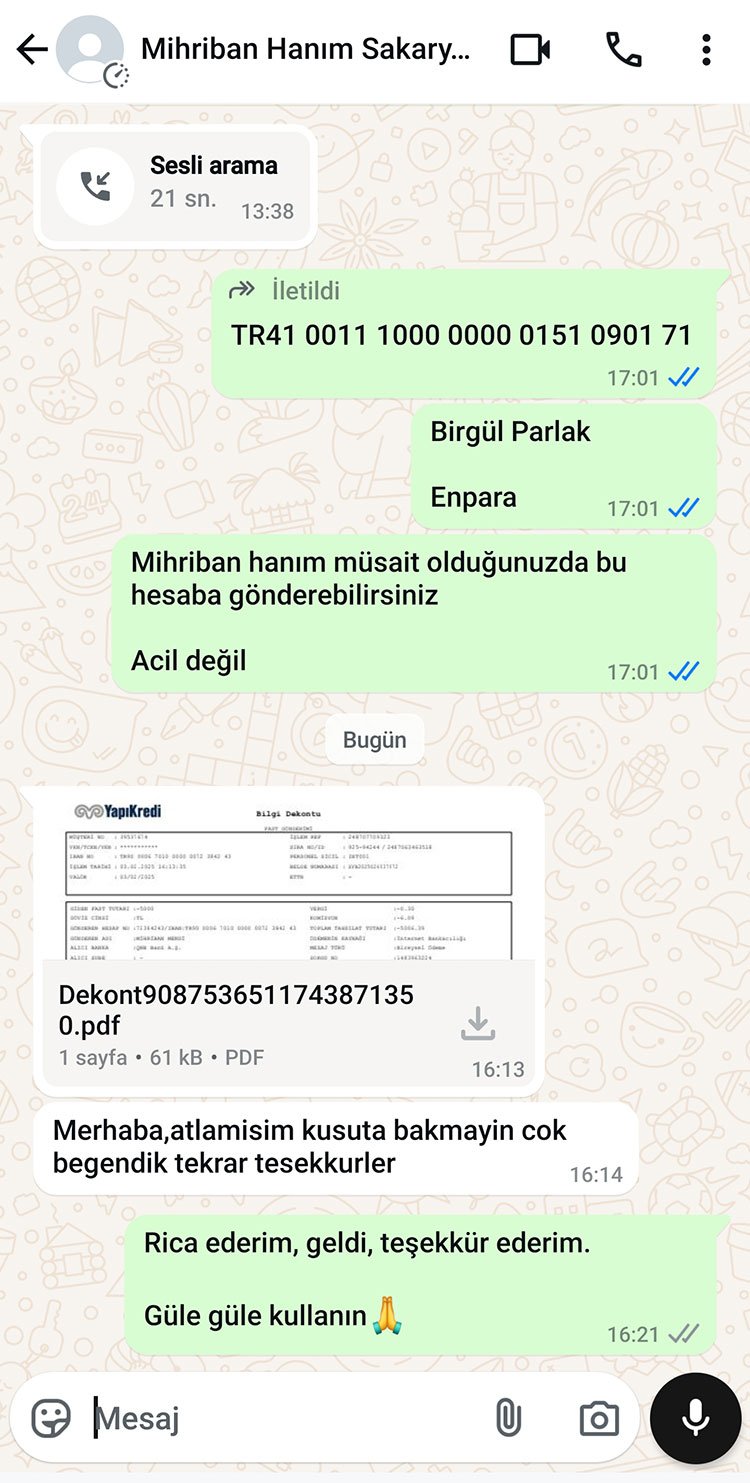This screenshot has height=1483, width=750.
Task: Tap the microphone voice message button
Action: 695,1418
